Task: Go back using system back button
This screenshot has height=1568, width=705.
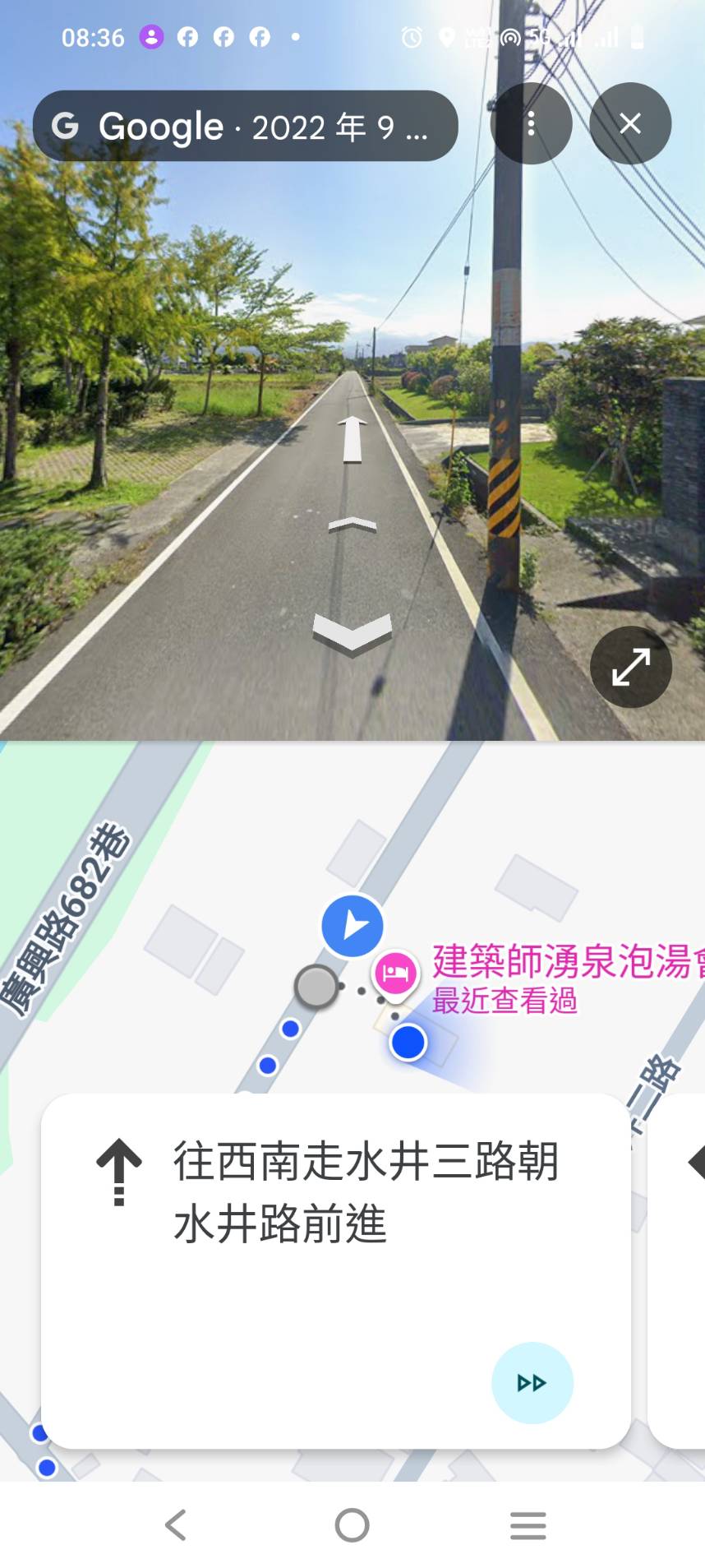Action: pyautogui.click(x=176, y=1524)
